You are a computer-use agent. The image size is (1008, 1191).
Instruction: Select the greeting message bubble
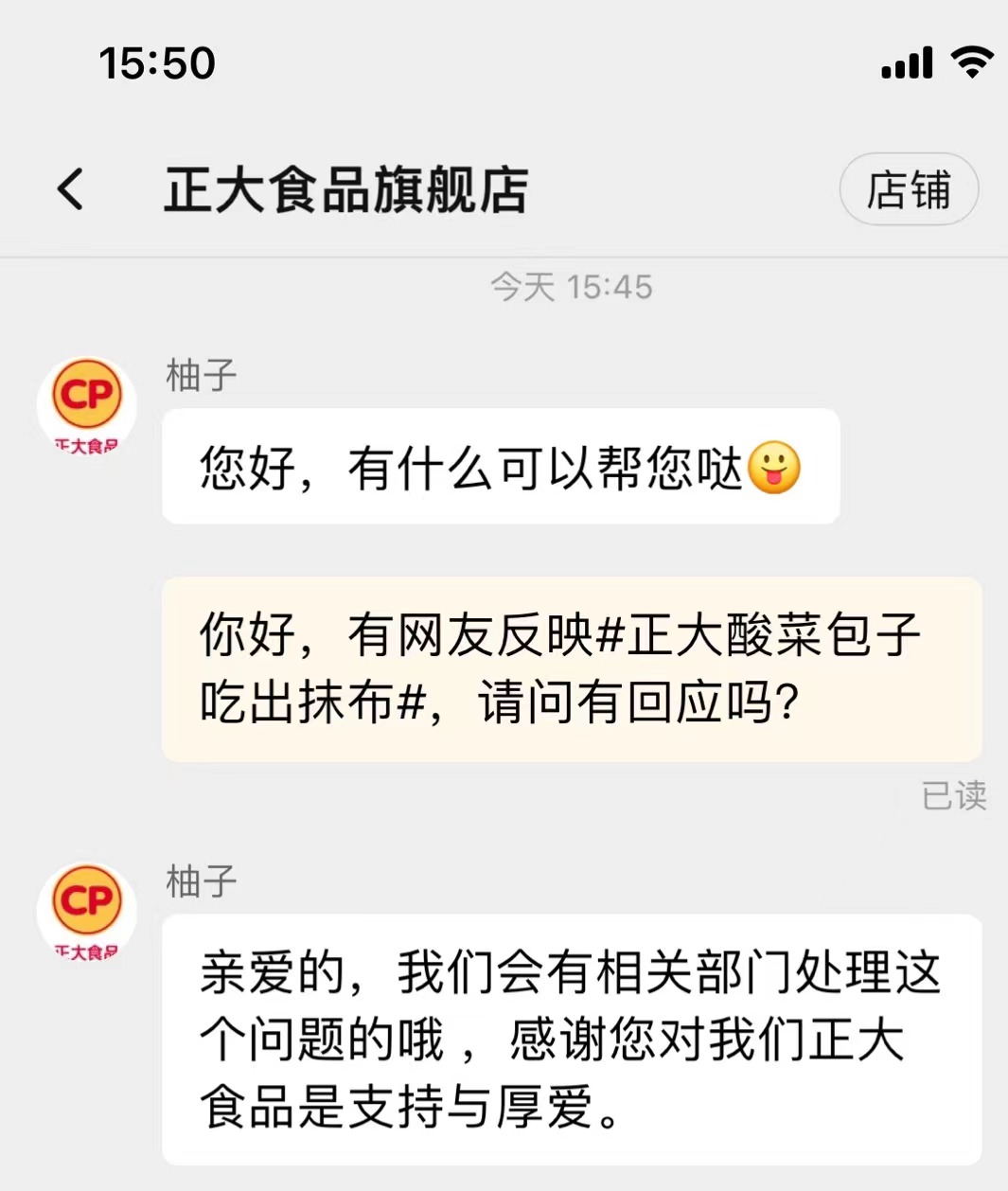[x=502, y=468]
